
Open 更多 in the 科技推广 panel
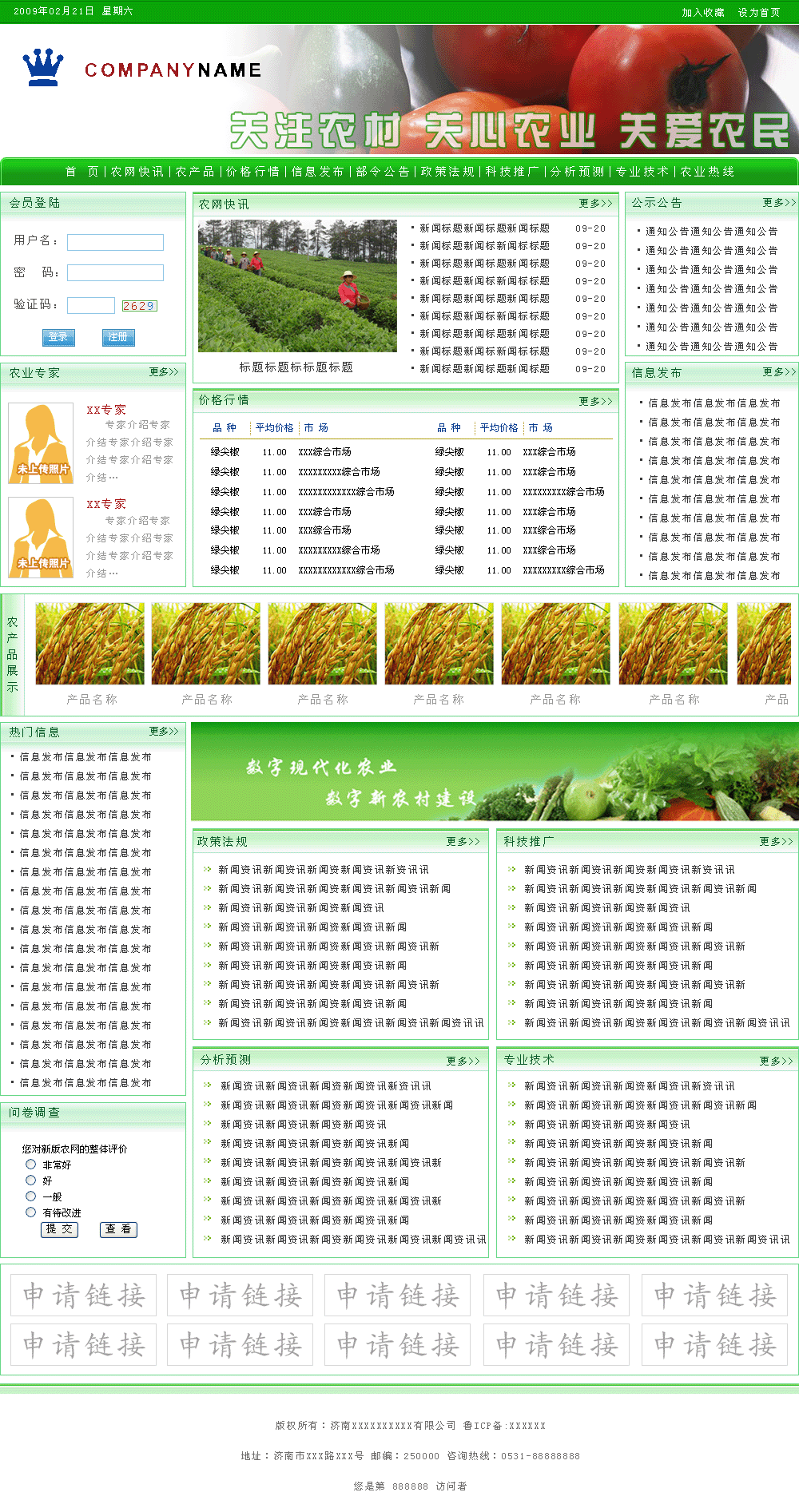(775, 842)
